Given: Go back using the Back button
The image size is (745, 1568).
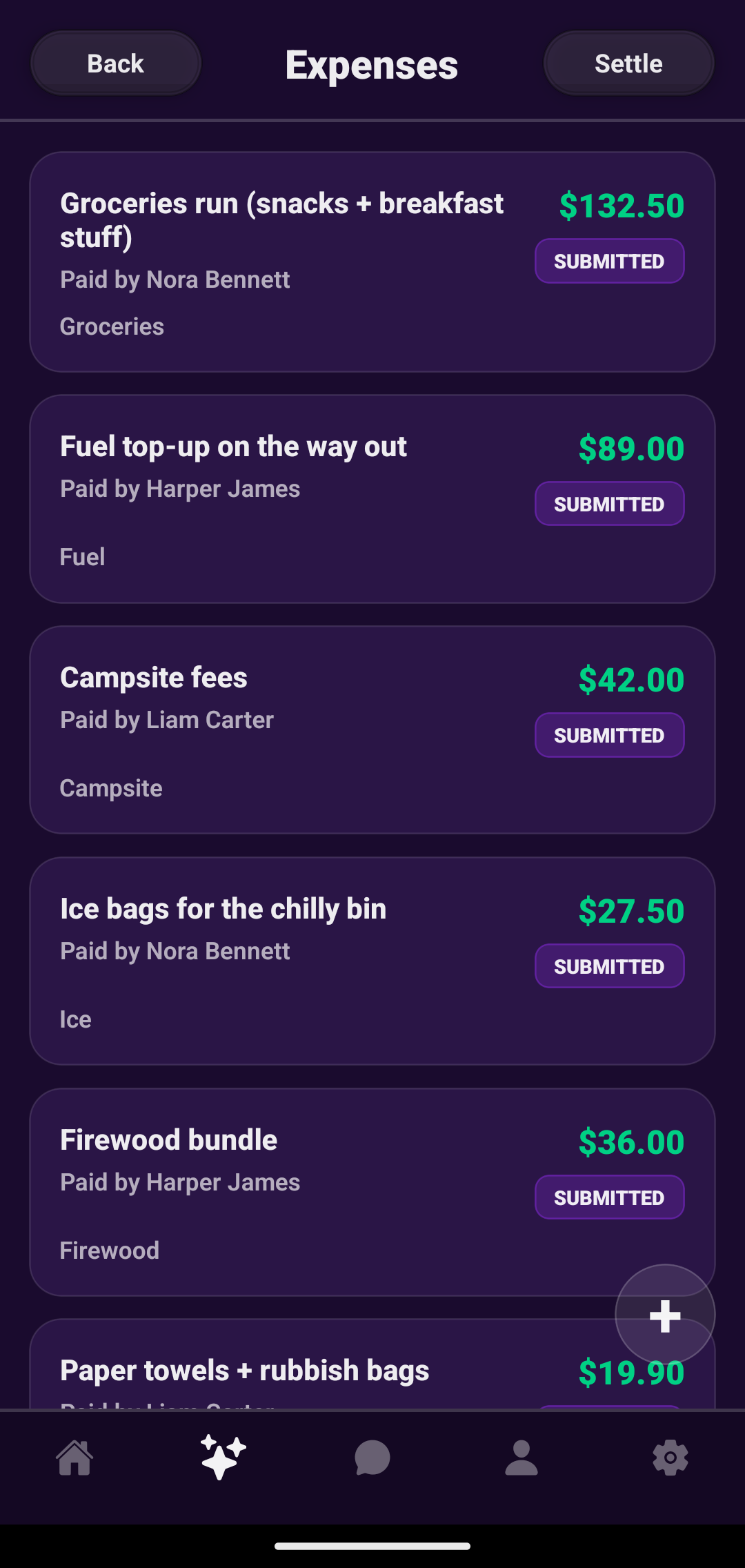Looking at the screenshot, I should [116, 63].
